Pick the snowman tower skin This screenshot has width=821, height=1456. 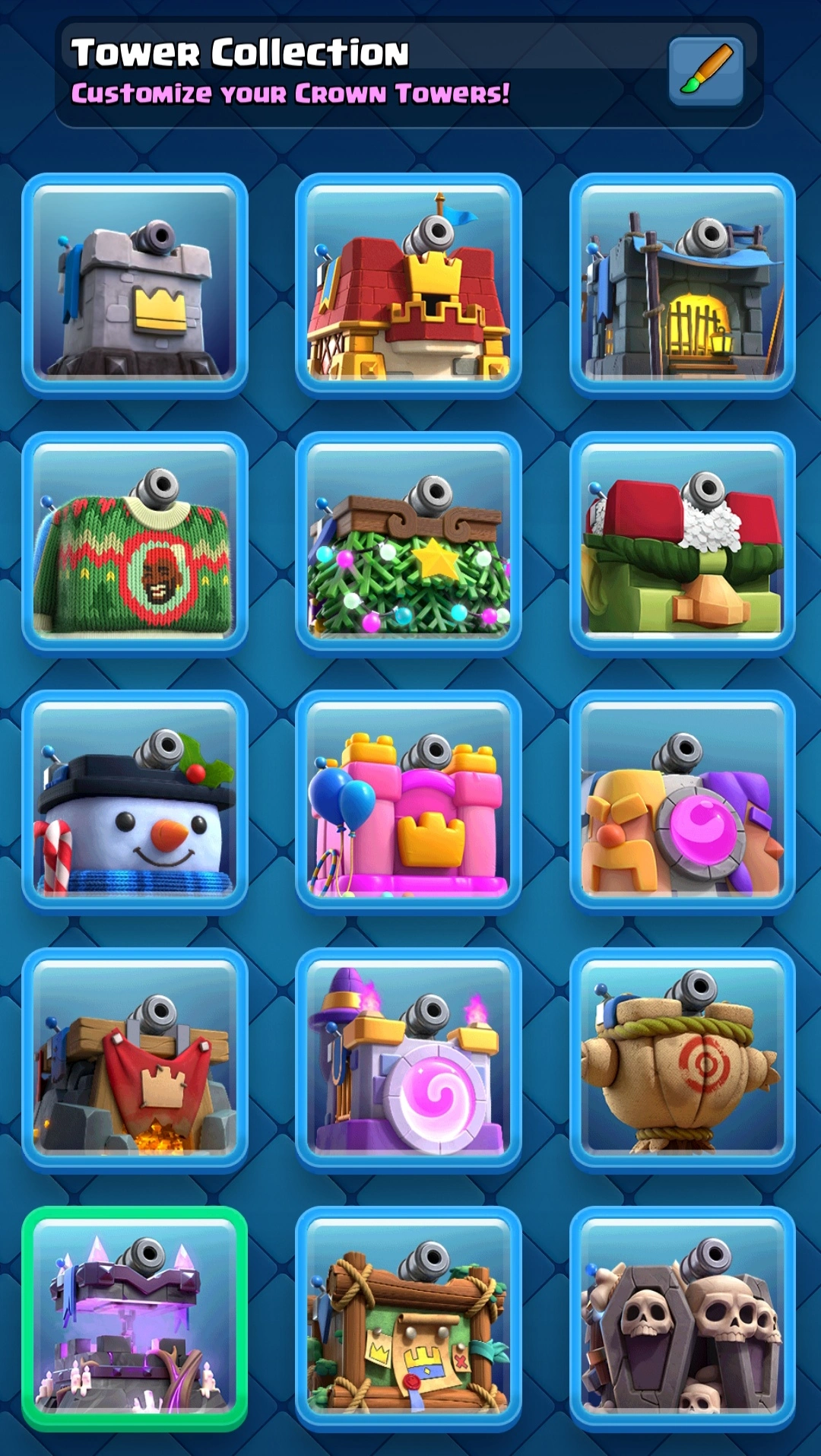coord(135,802)
